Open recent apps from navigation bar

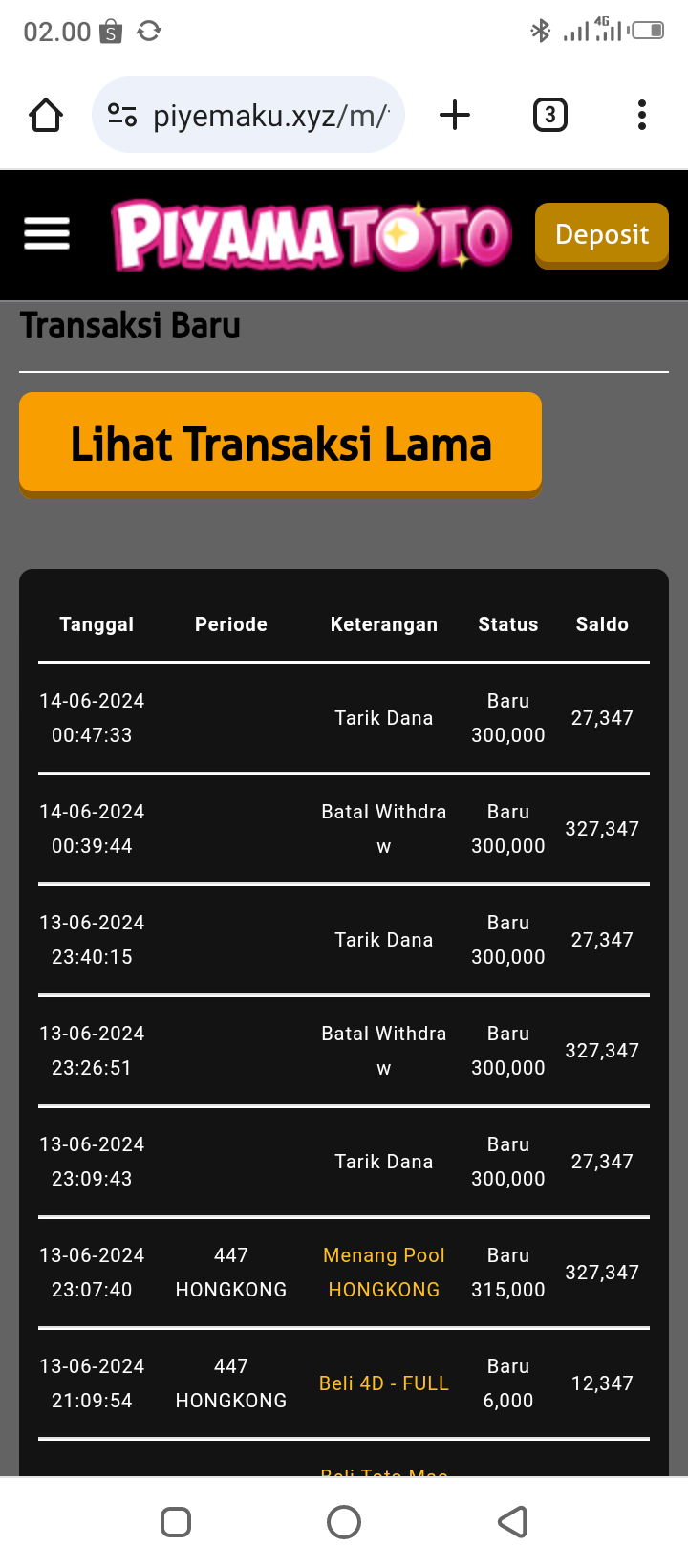176,1521
